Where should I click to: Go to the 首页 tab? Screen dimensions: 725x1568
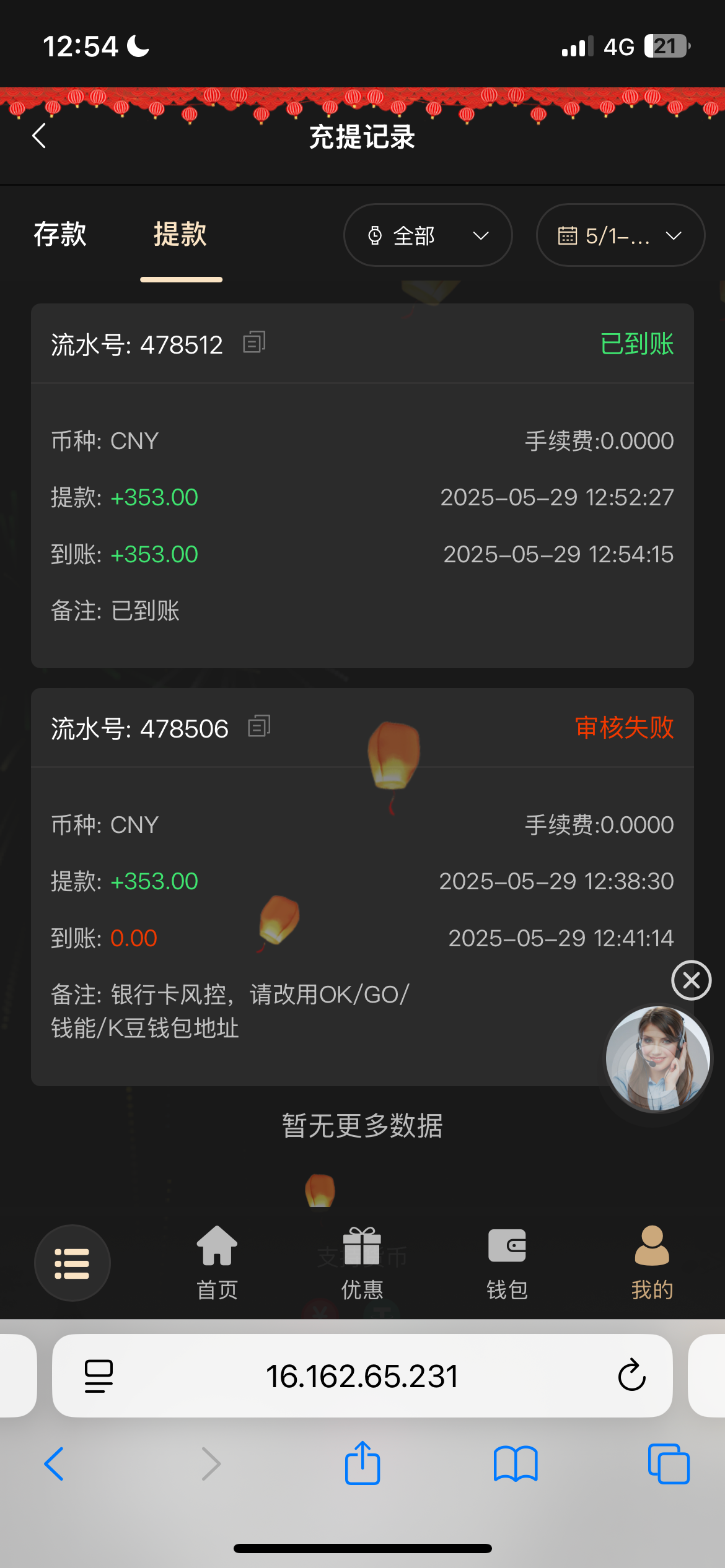[x=217, y=1263]
